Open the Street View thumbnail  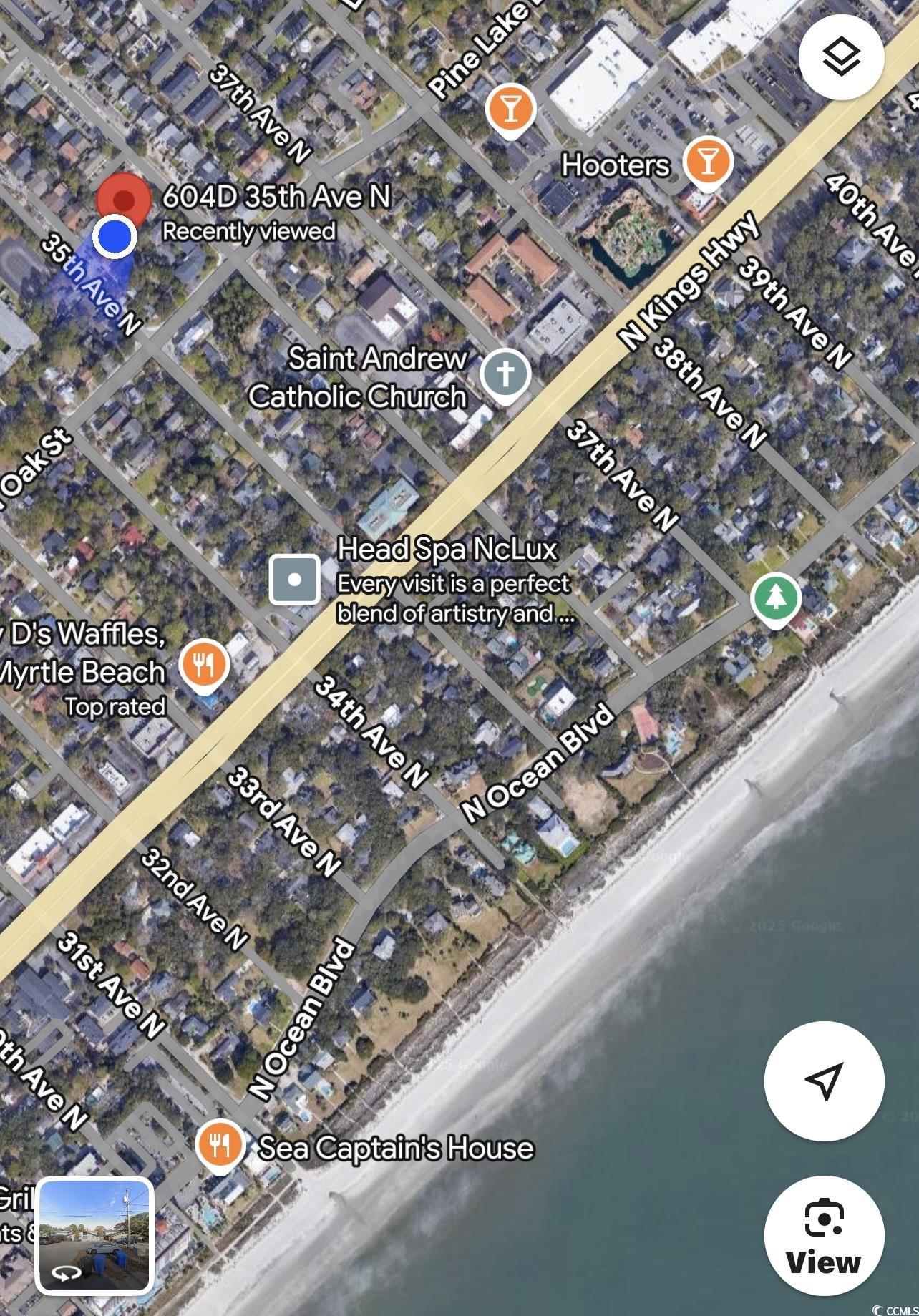coord(95,1234)
